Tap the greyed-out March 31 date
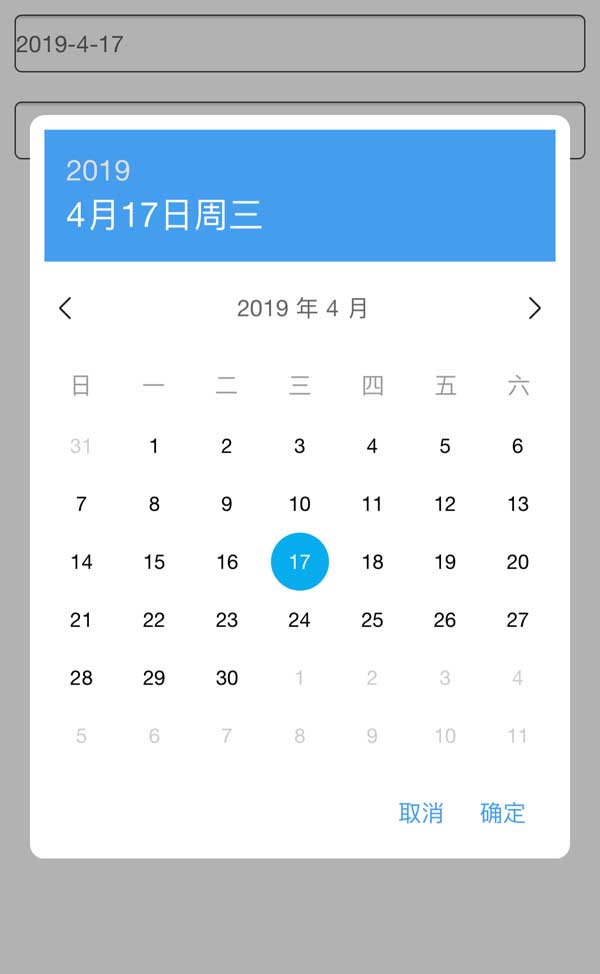 pyautogui.click(x=81, y=446)
